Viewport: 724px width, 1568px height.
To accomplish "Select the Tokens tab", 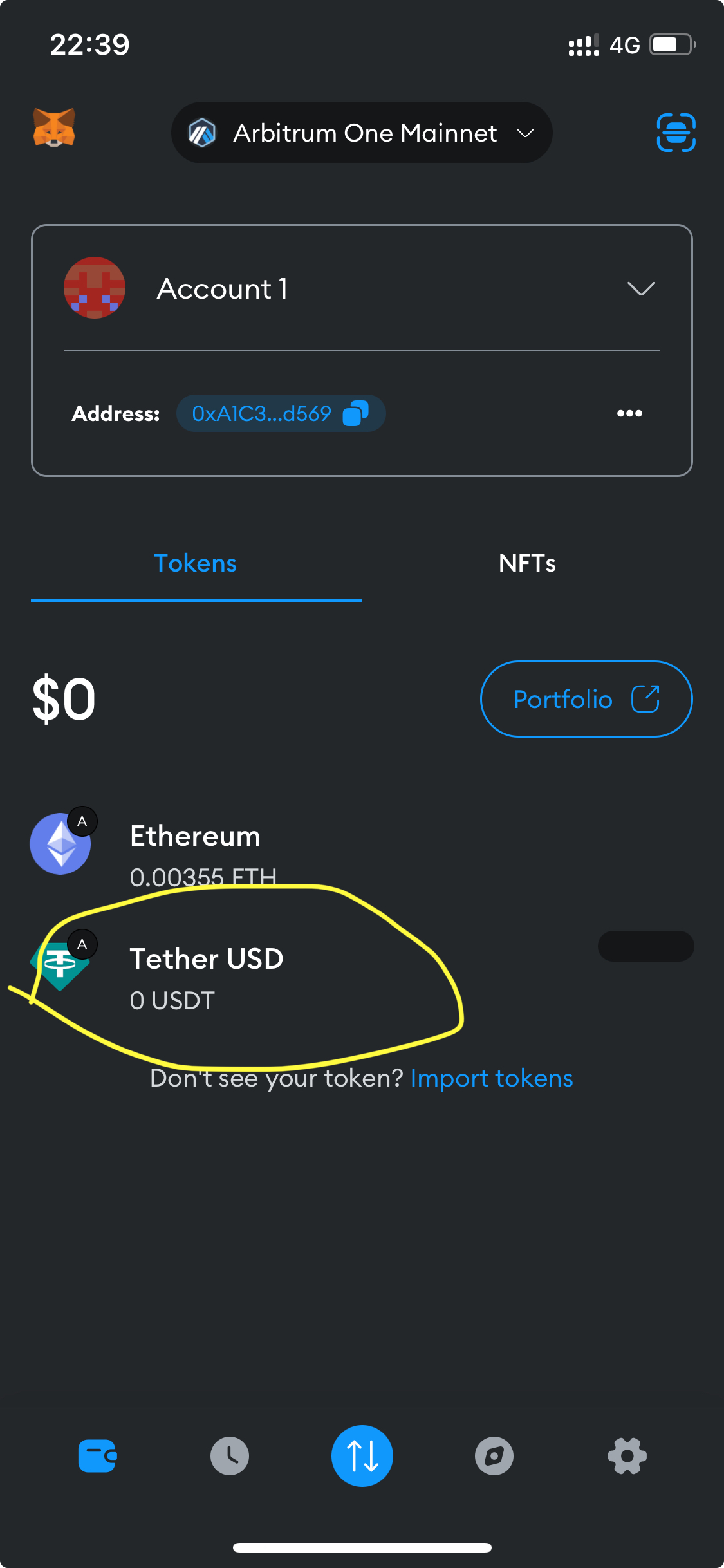I will [196, 564].
